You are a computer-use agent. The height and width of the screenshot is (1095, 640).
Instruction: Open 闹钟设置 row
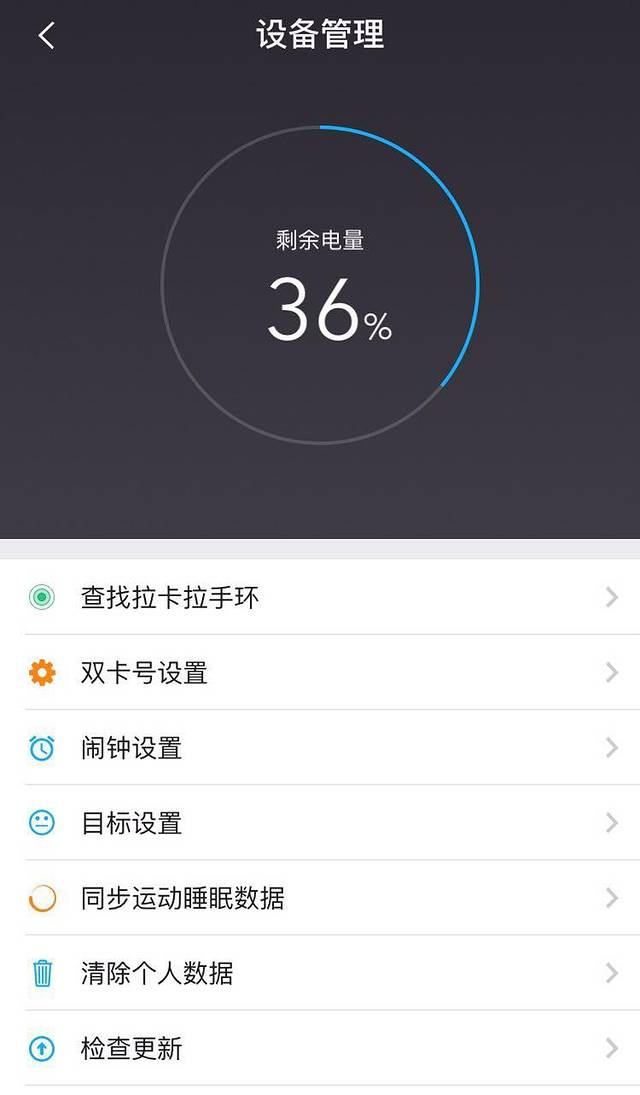coord(320,748)
